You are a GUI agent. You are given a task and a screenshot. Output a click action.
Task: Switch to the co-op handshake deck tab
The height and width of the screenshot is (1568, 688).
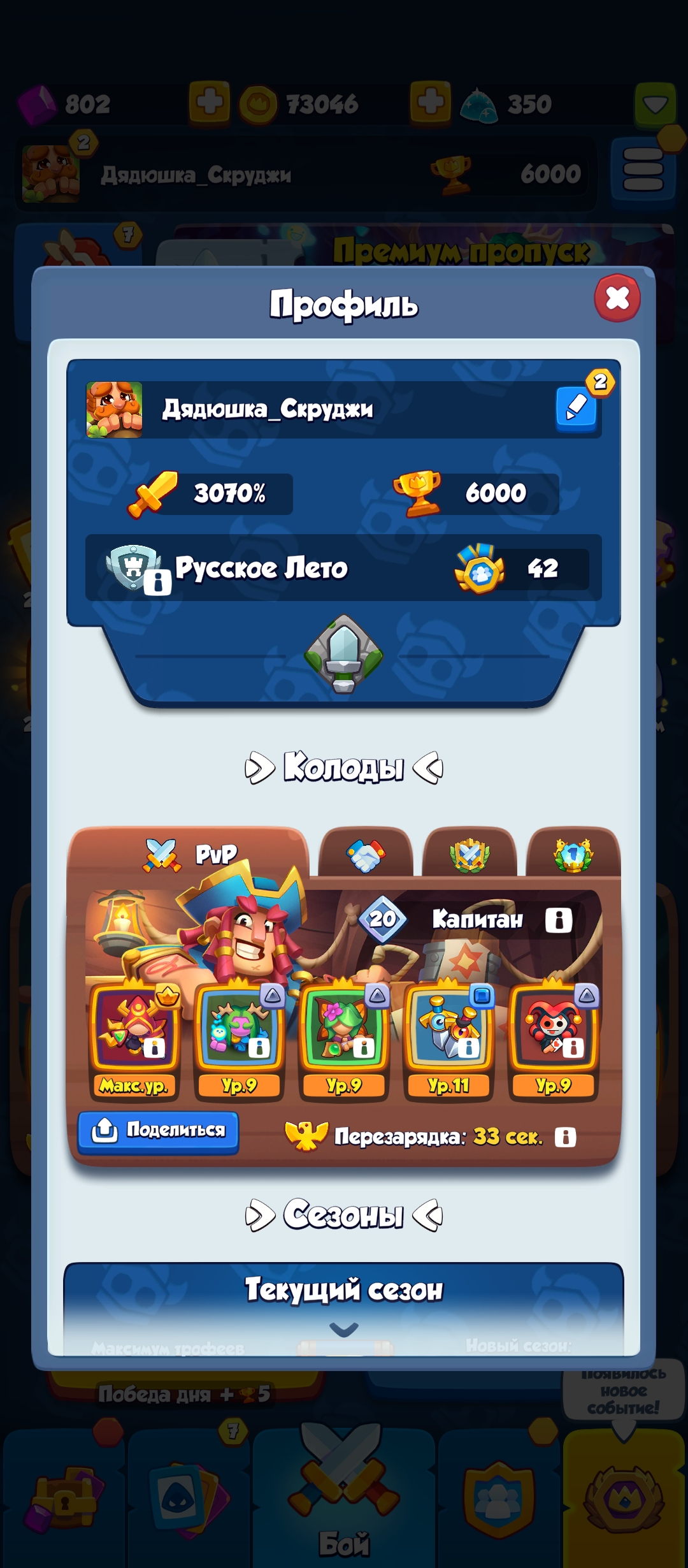coord(366,854)
